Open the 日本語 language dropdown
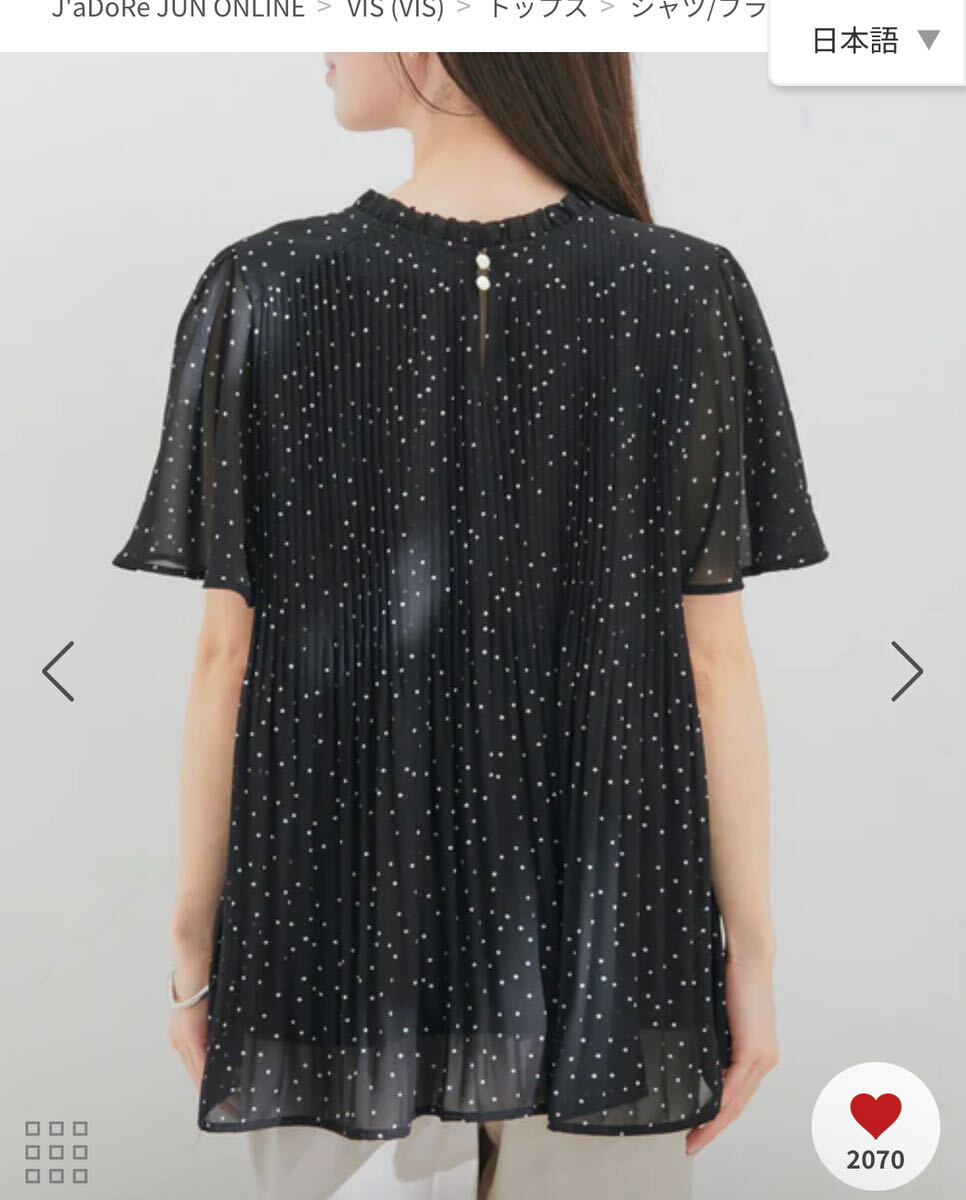Viewport: 966px width, 1200px height. coord(874,41)
